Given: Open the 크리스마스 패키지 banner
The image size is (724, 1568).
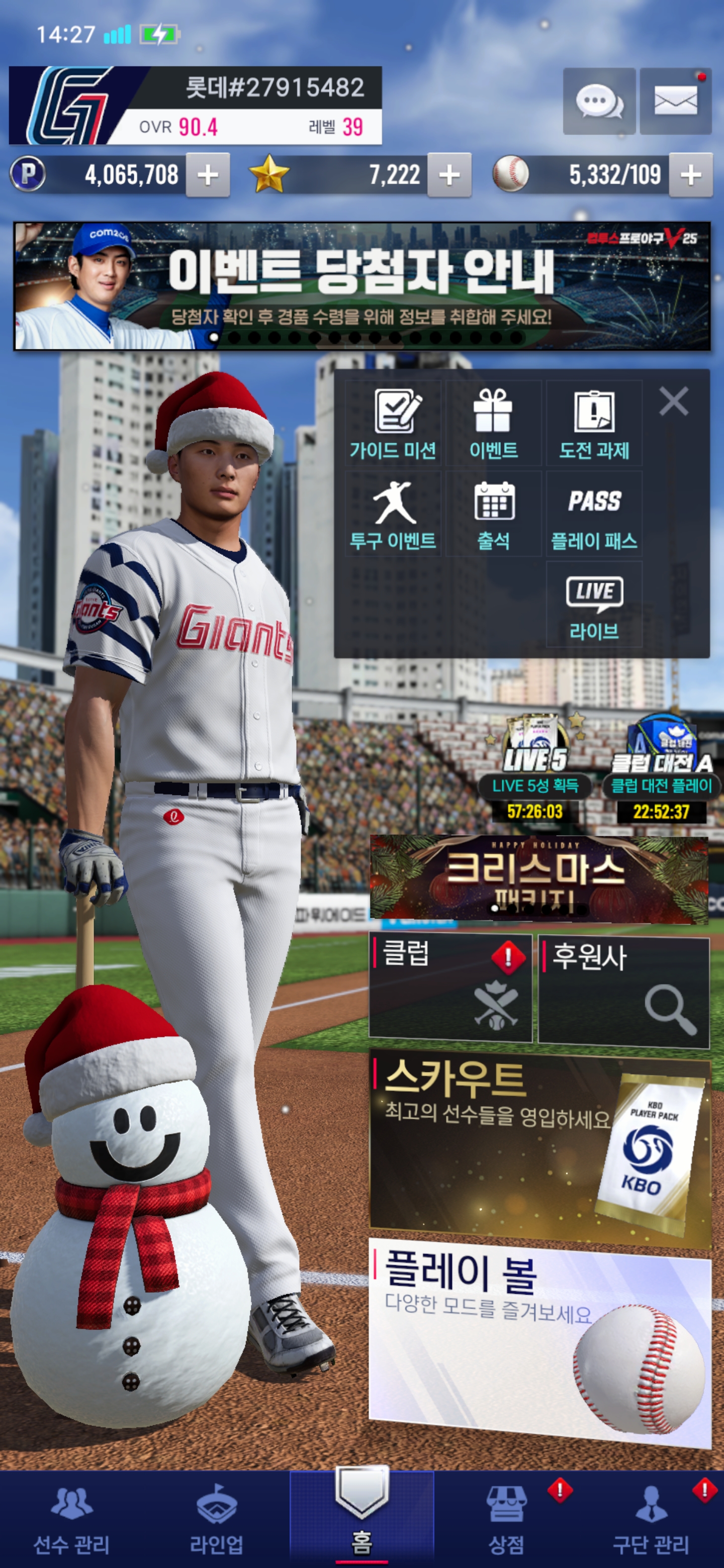Looking at the screenshot, I should click(538, 877).
